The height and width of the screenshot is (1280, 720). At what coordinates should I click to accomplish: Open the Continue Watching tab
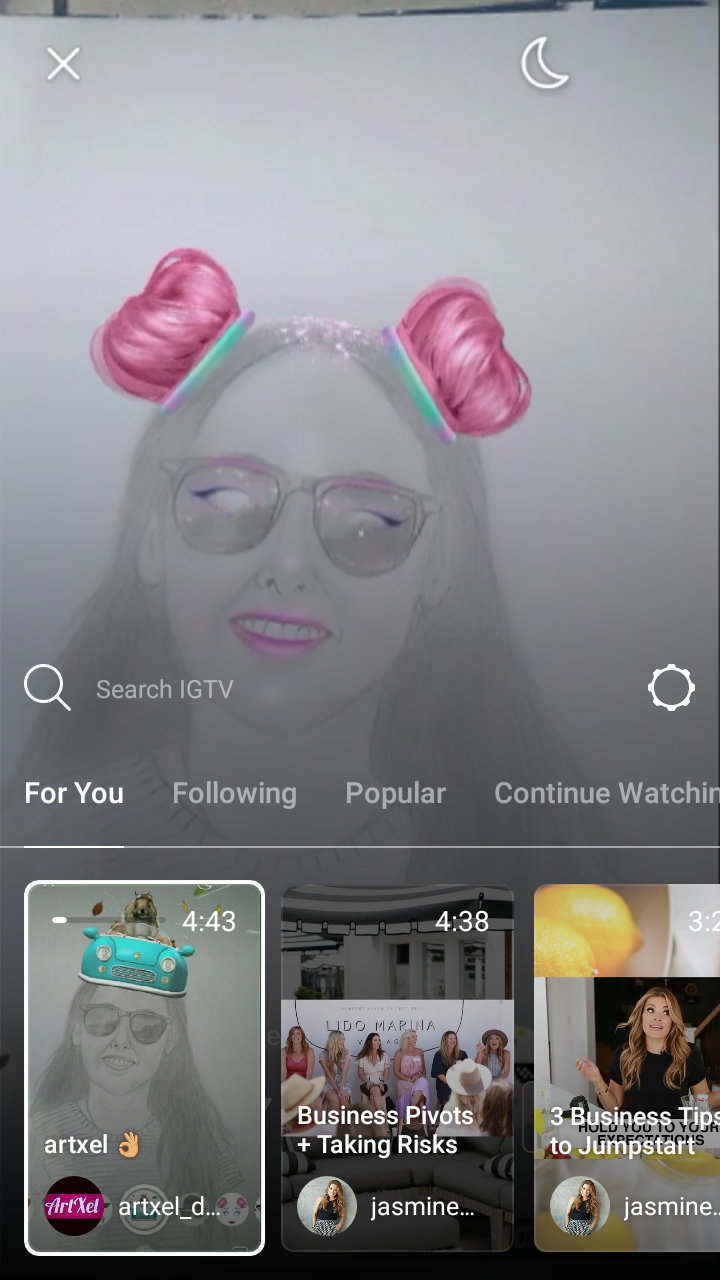pos(606,793)
